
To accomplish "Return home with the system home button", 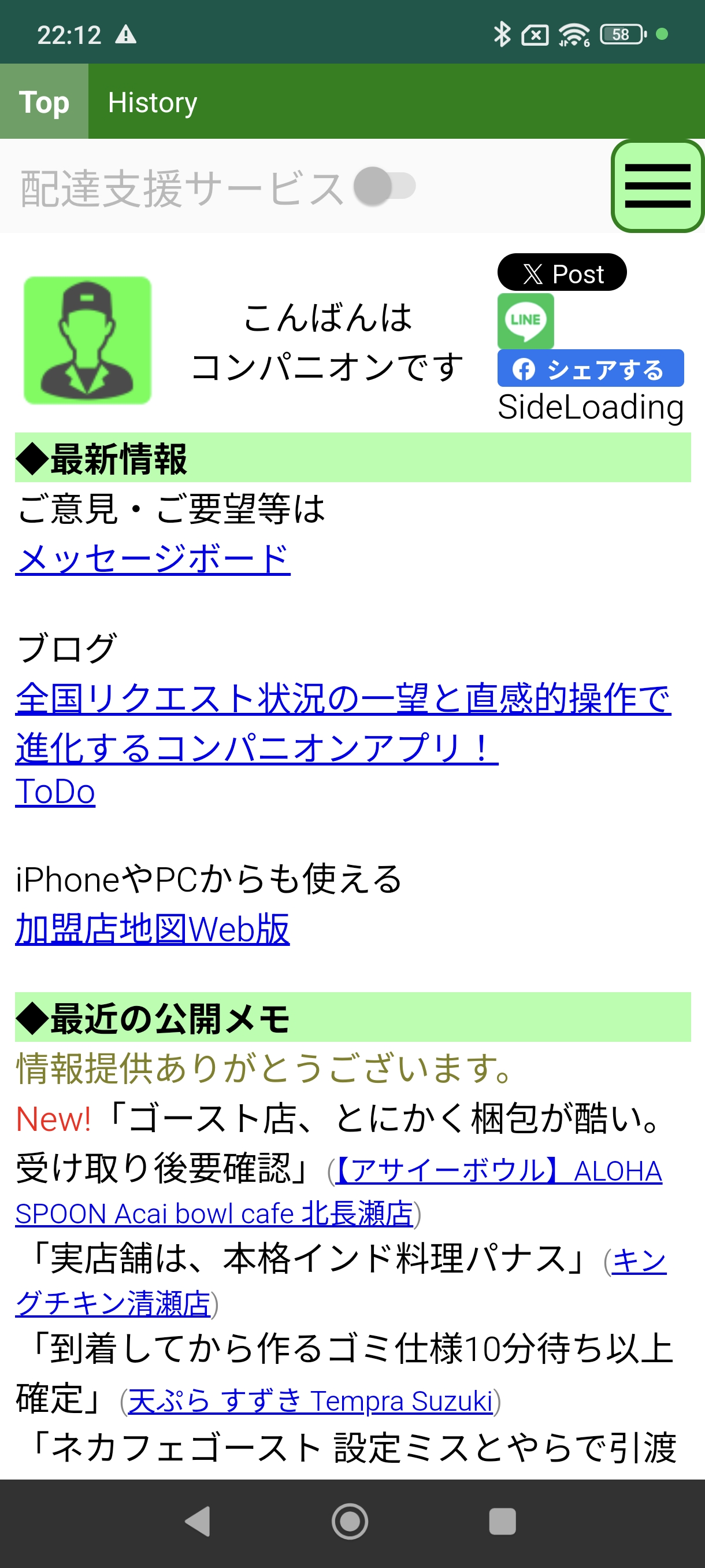I will coord(350,1521).
